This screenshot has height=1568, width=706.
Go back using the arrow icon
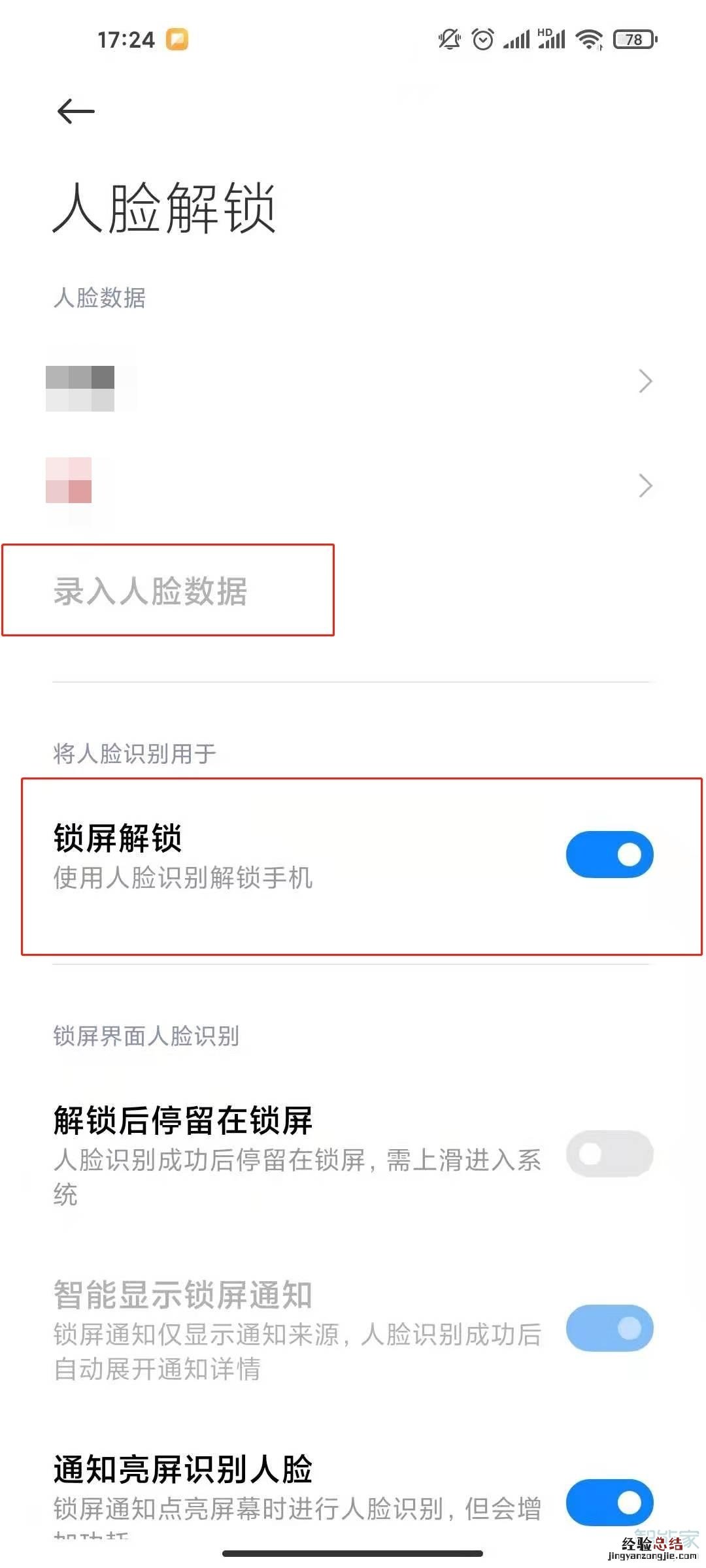76,111
